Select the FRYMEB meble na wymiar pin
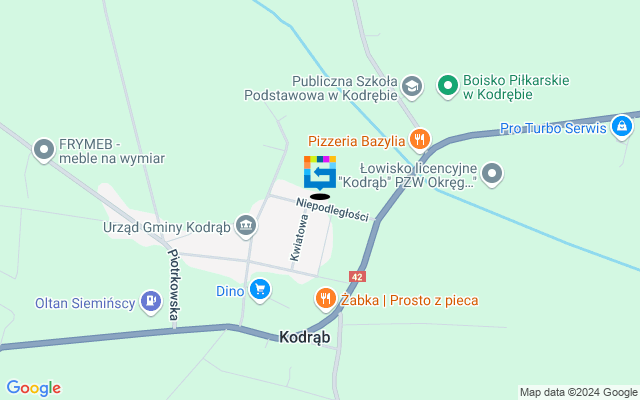Screen dimensions: 640x400 tap(43, 150)
